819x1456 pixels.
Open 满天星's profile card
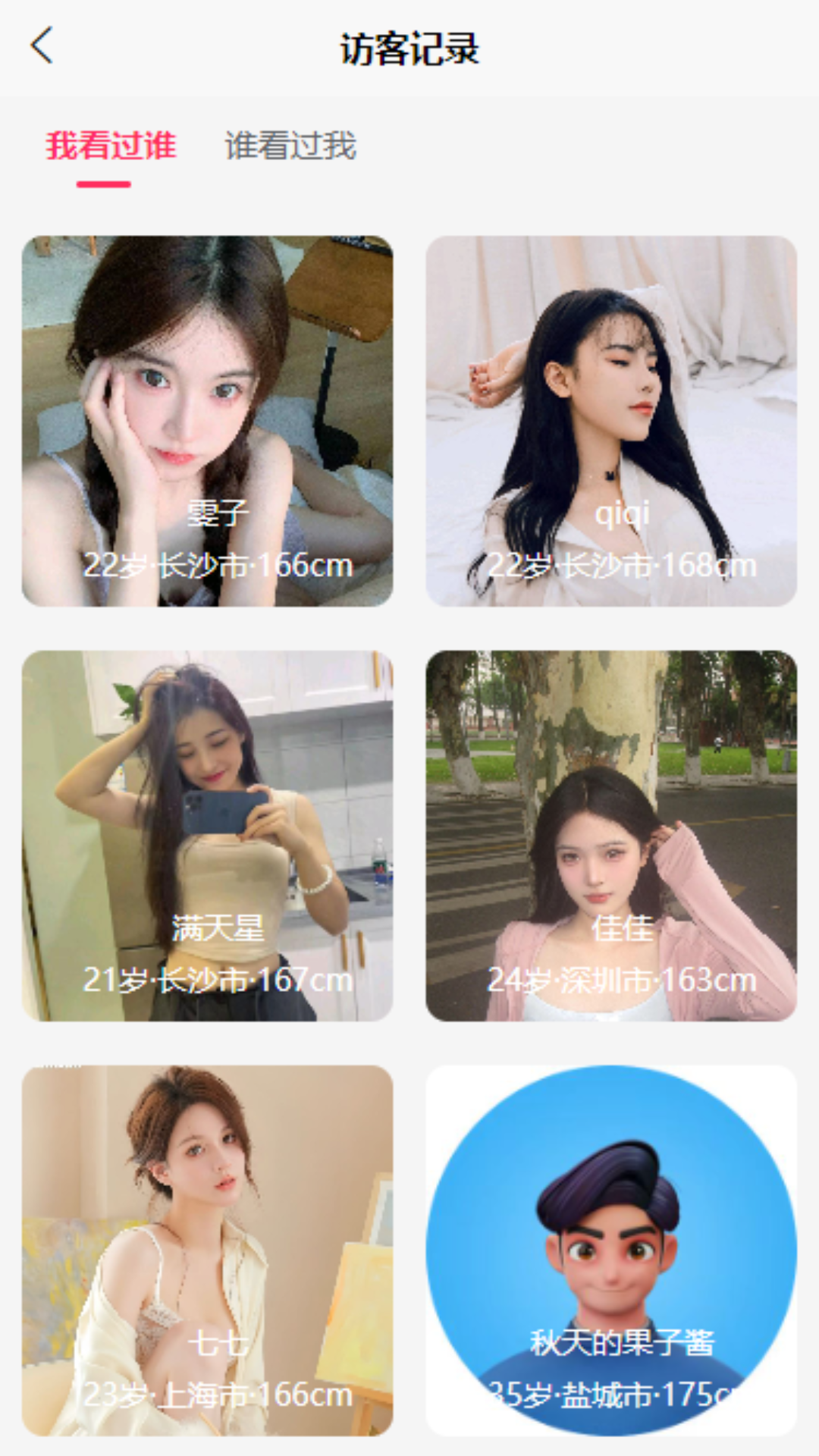click(207, 836)
